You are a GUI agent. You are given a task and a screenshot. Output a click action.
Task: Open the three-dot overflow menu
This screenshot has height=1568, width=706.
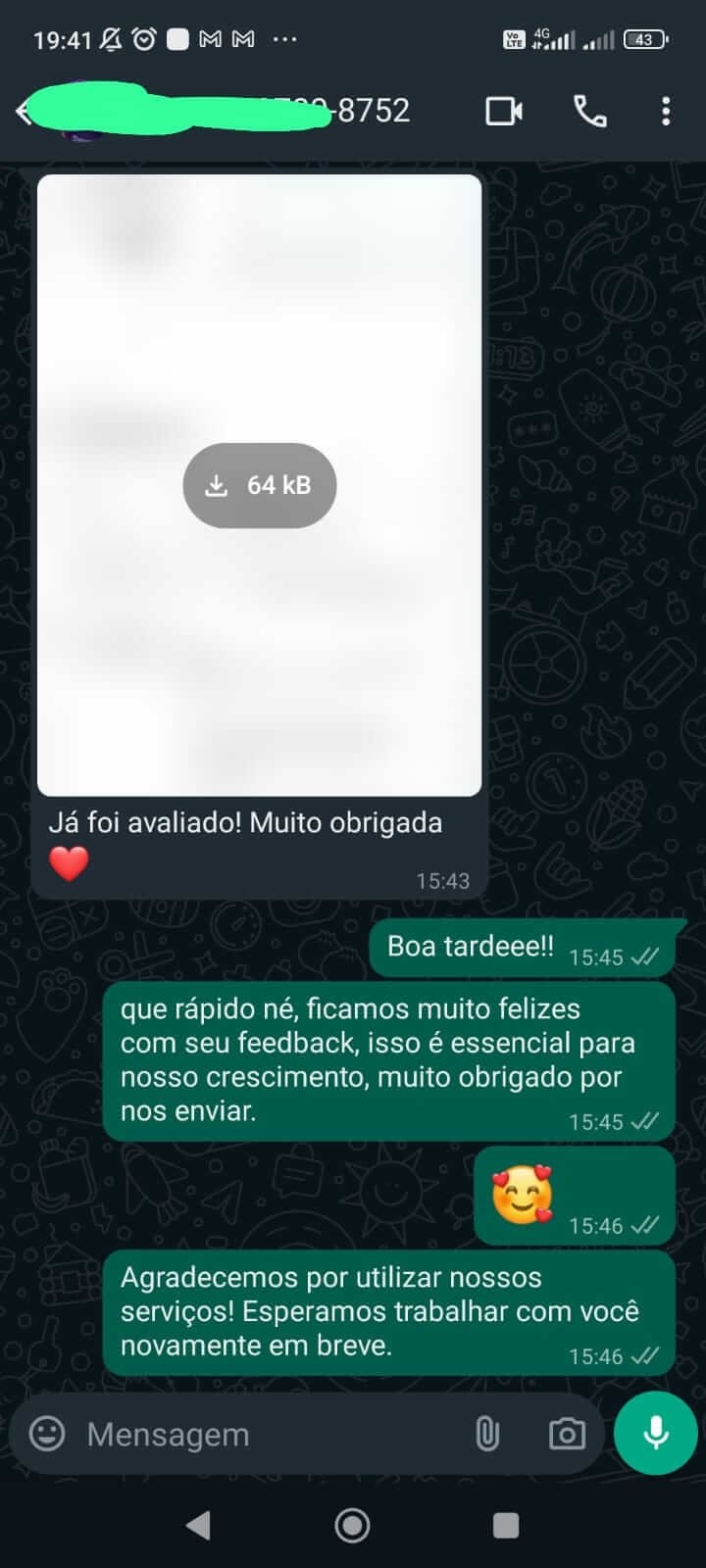pos(666,112)
